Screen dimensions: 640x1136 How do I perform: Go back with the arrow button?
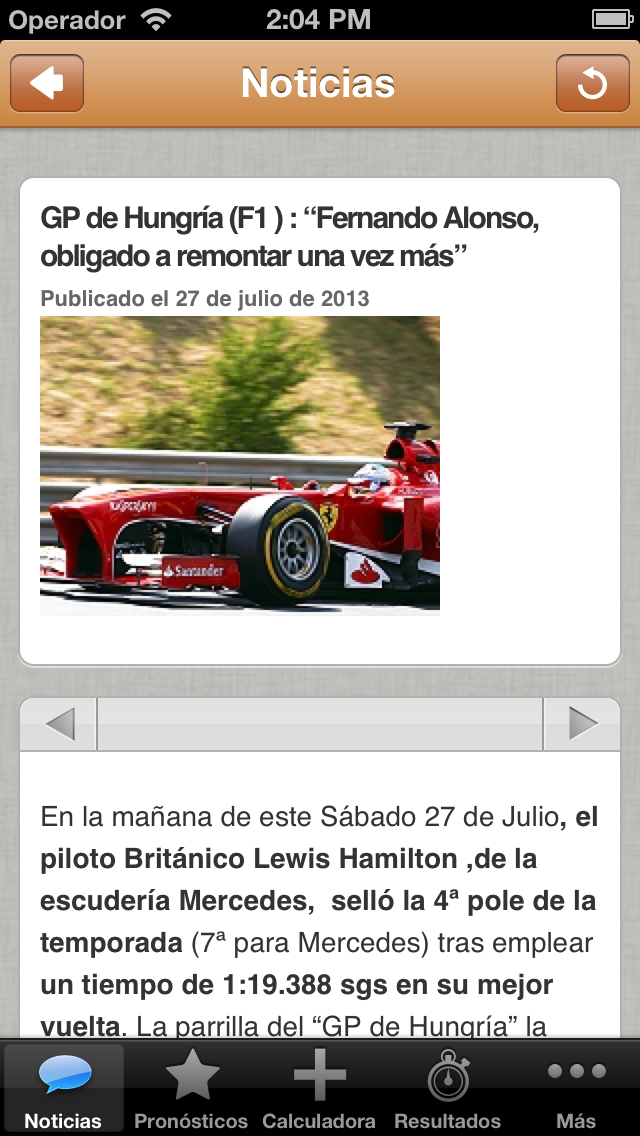click(x=47, y=83)
